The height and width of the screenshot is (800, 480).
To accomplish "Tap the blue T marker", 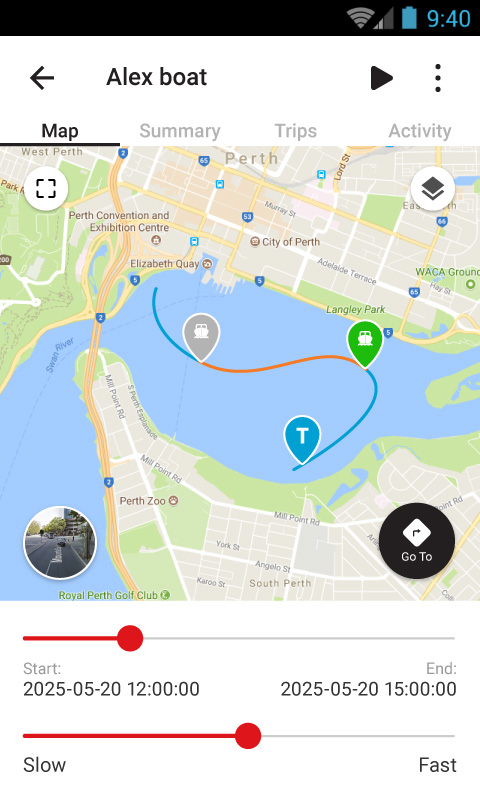I will 302,439.
